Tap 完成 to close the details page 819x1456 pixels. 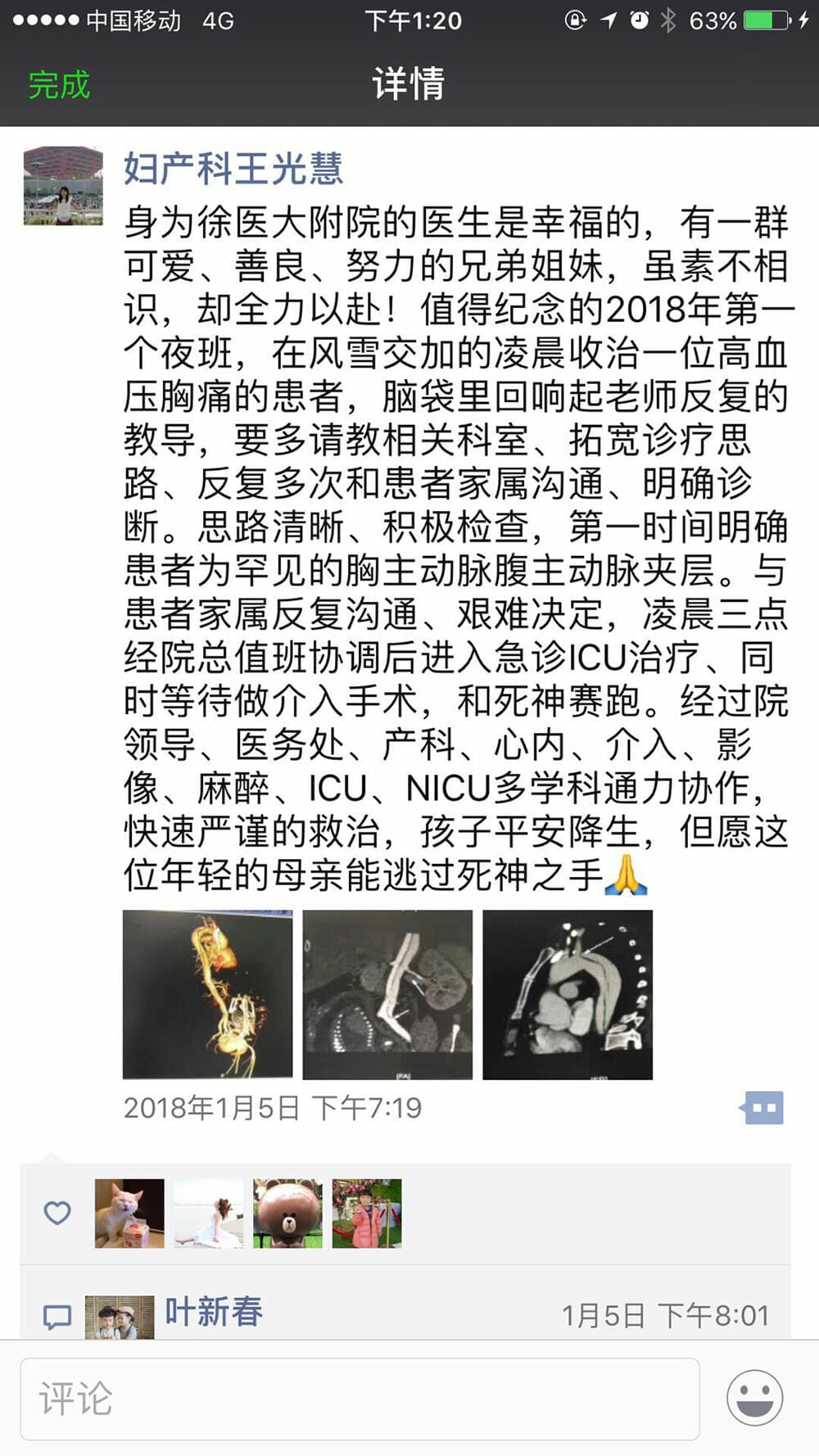[x=59, y=85]
